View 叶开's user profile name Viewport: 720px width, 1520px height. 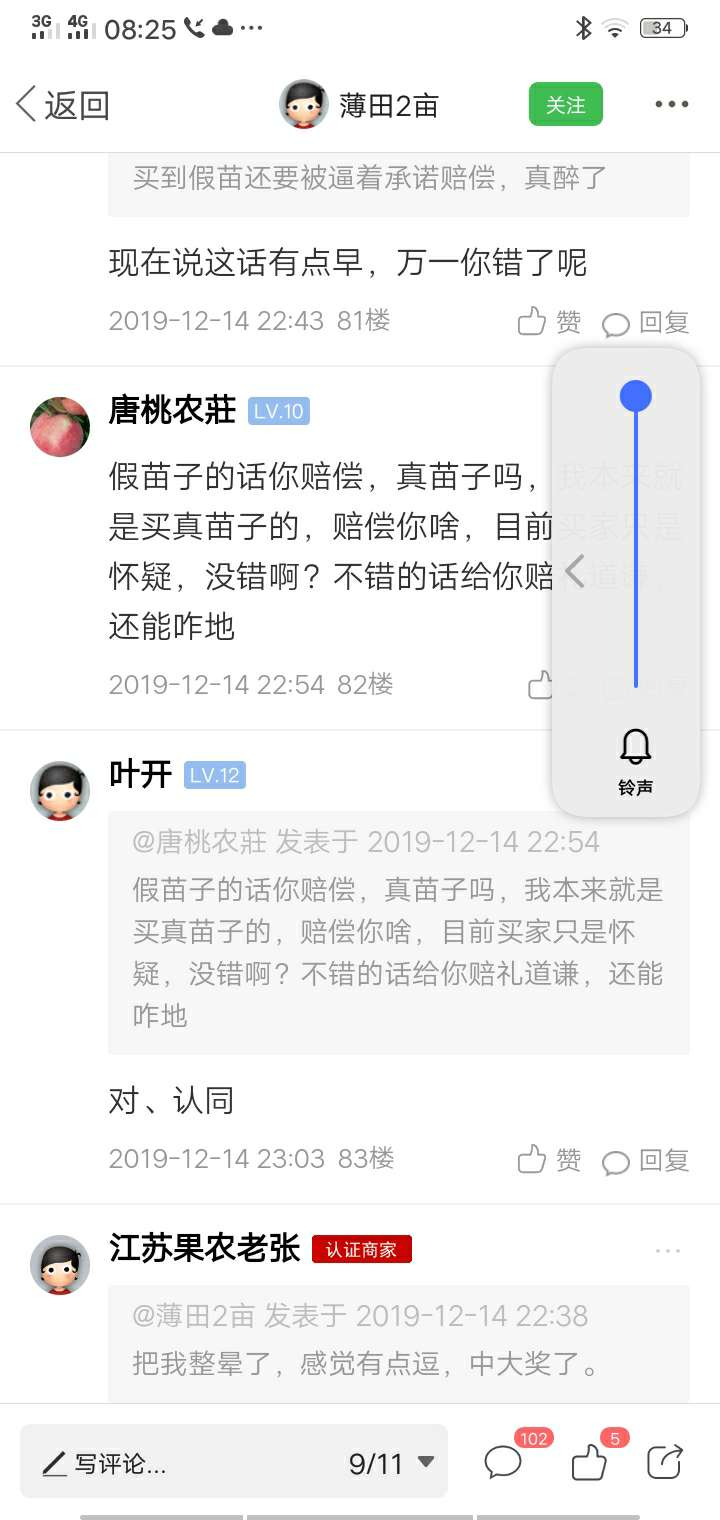pyautogui.click(x=140, y=774)
